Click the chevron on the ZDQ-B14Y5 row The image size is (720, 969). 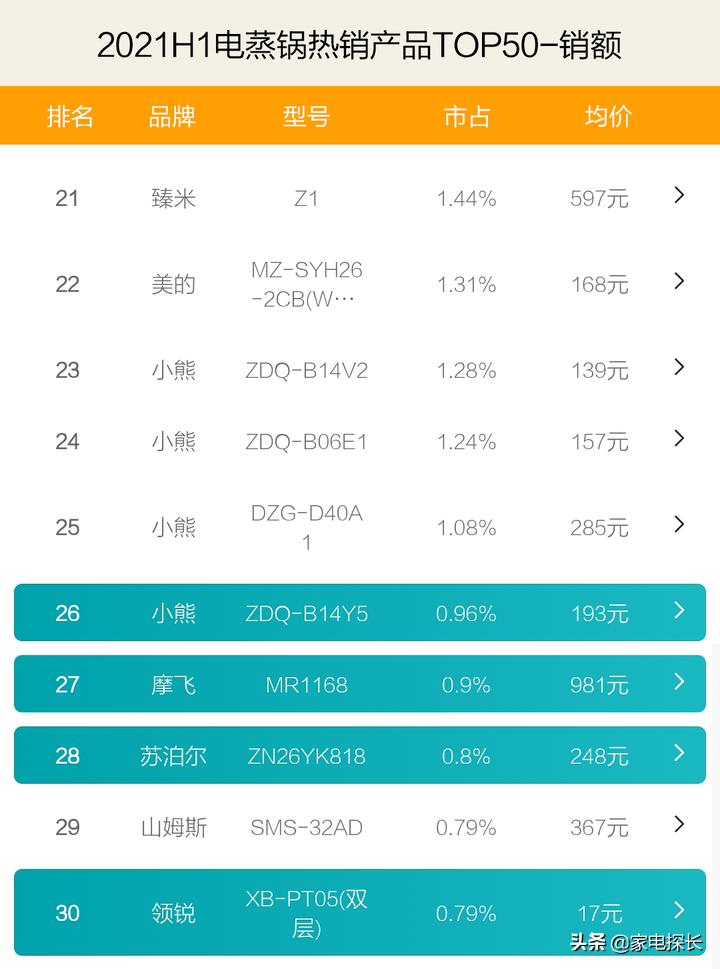679,613
